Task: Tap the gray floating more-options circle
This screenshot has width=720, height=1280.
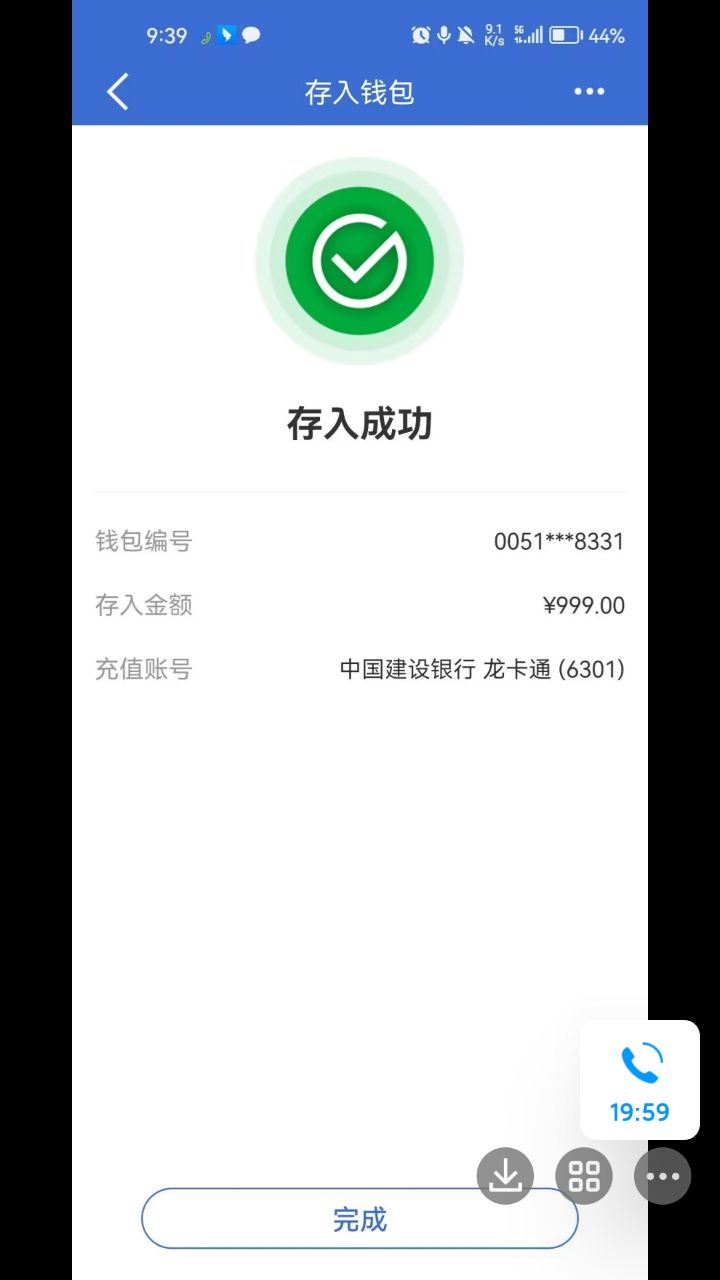Action: (662, 1176)
